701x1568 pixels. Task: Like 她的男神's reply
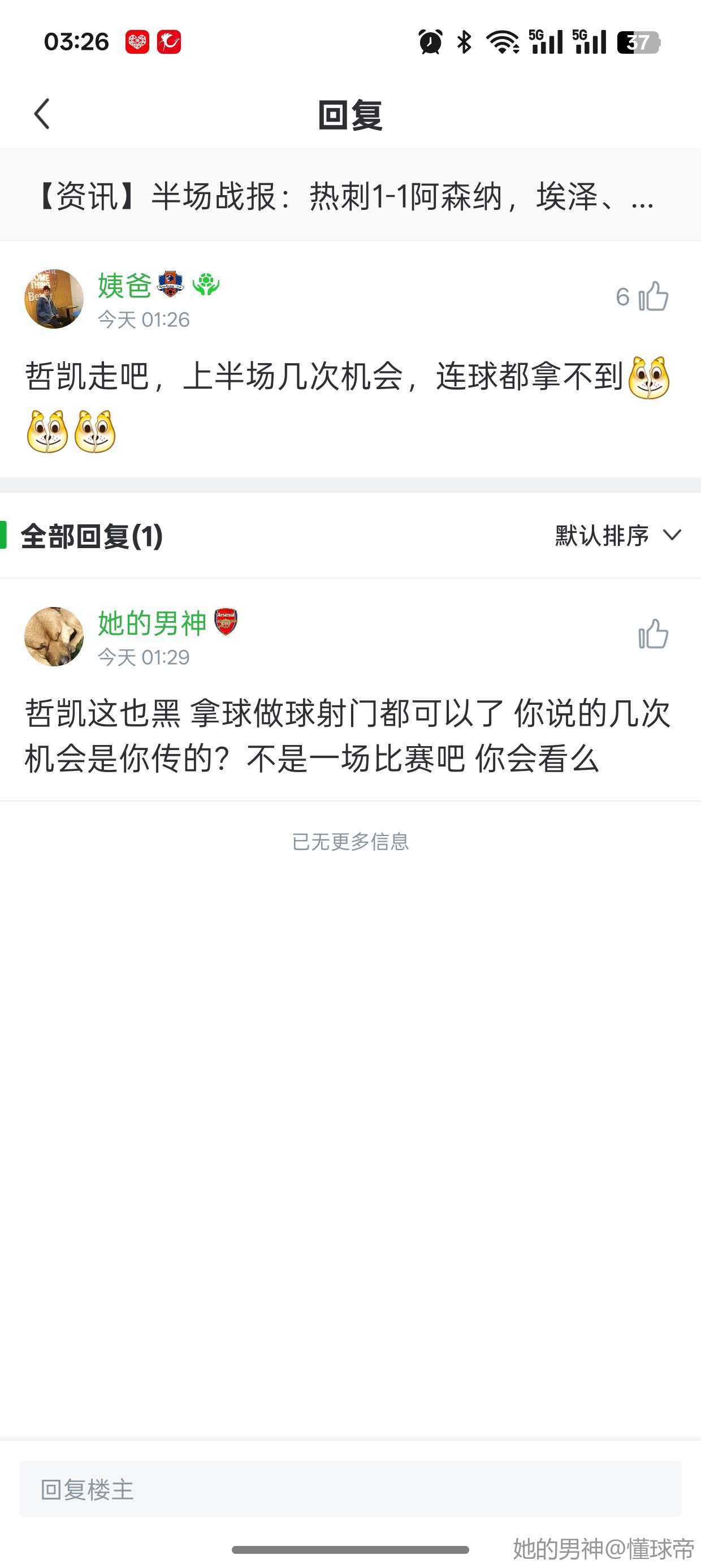point(653,635)
